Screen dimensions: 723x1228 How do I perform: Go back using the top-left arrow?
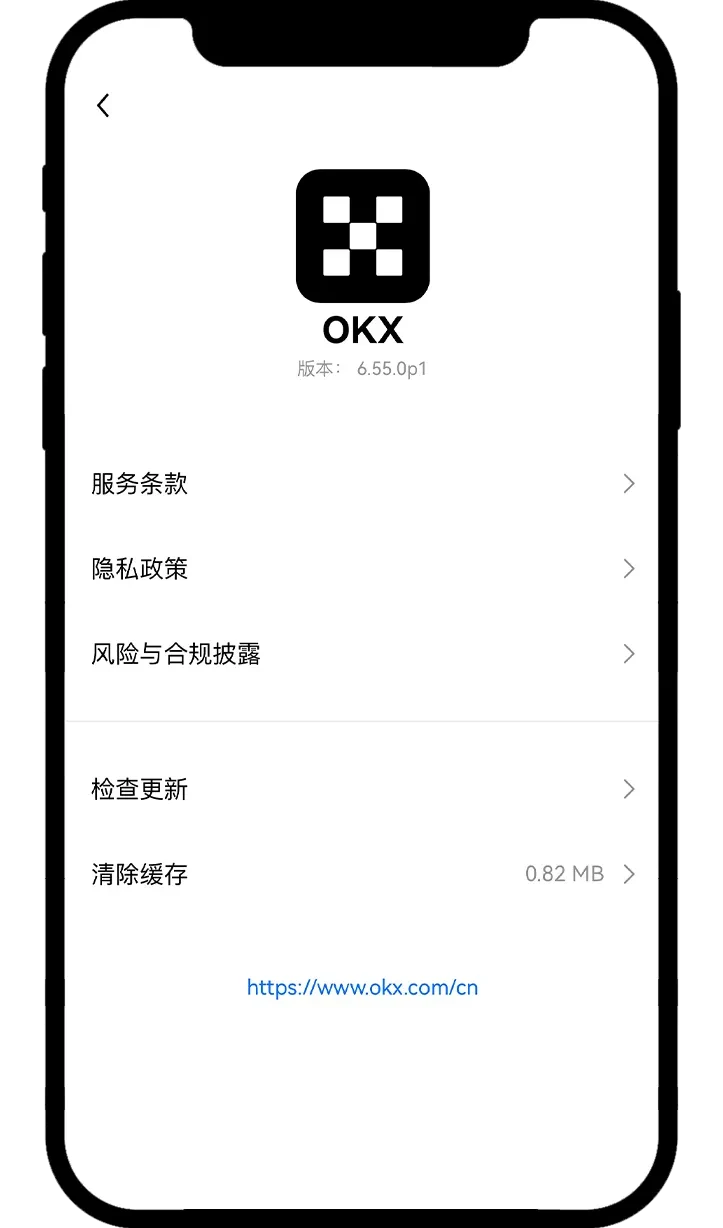pos(103,105)
